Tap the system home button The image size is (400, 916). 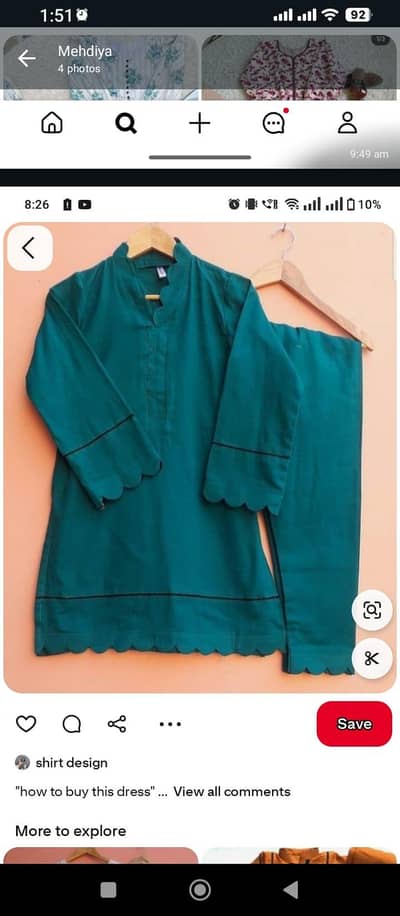pos(200,890)
